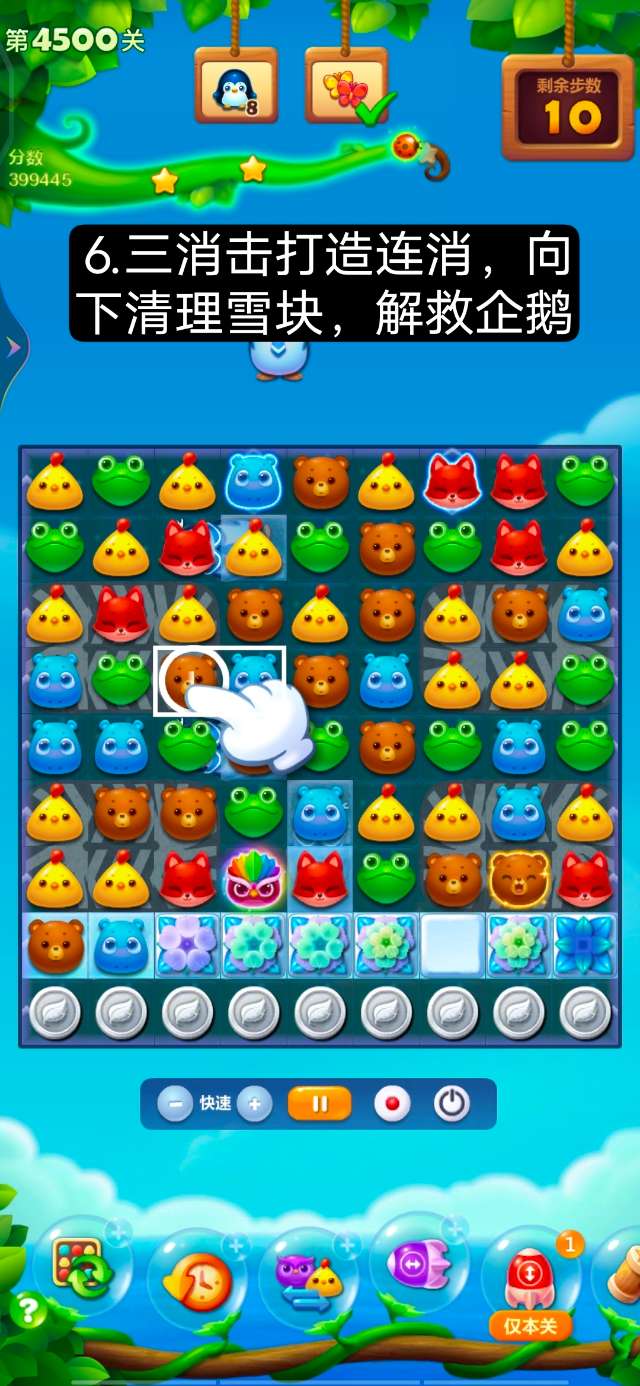
Task: Tap the rainbow owl piece on the board
Action: 253,877
